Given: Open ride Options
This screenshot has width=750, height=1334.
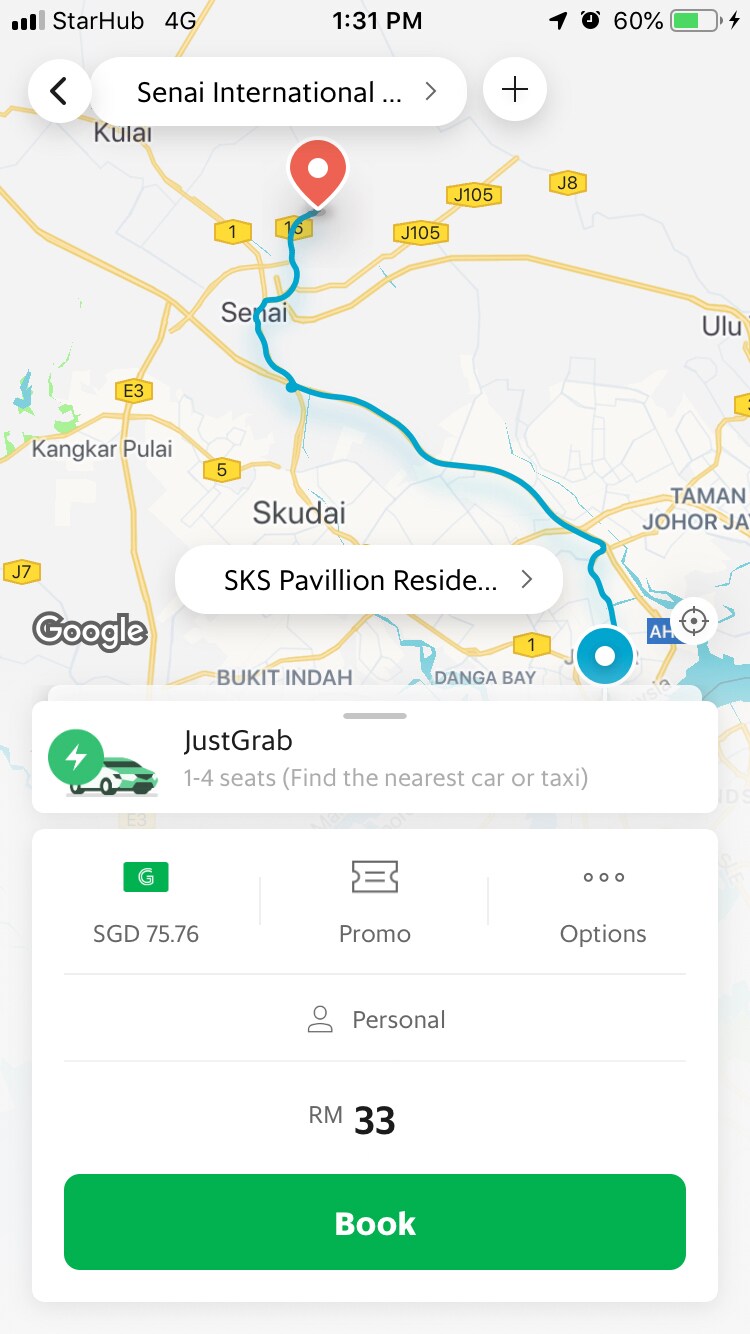Looking at the screenshot, I should pyautogui.click(x=603, y=904).
